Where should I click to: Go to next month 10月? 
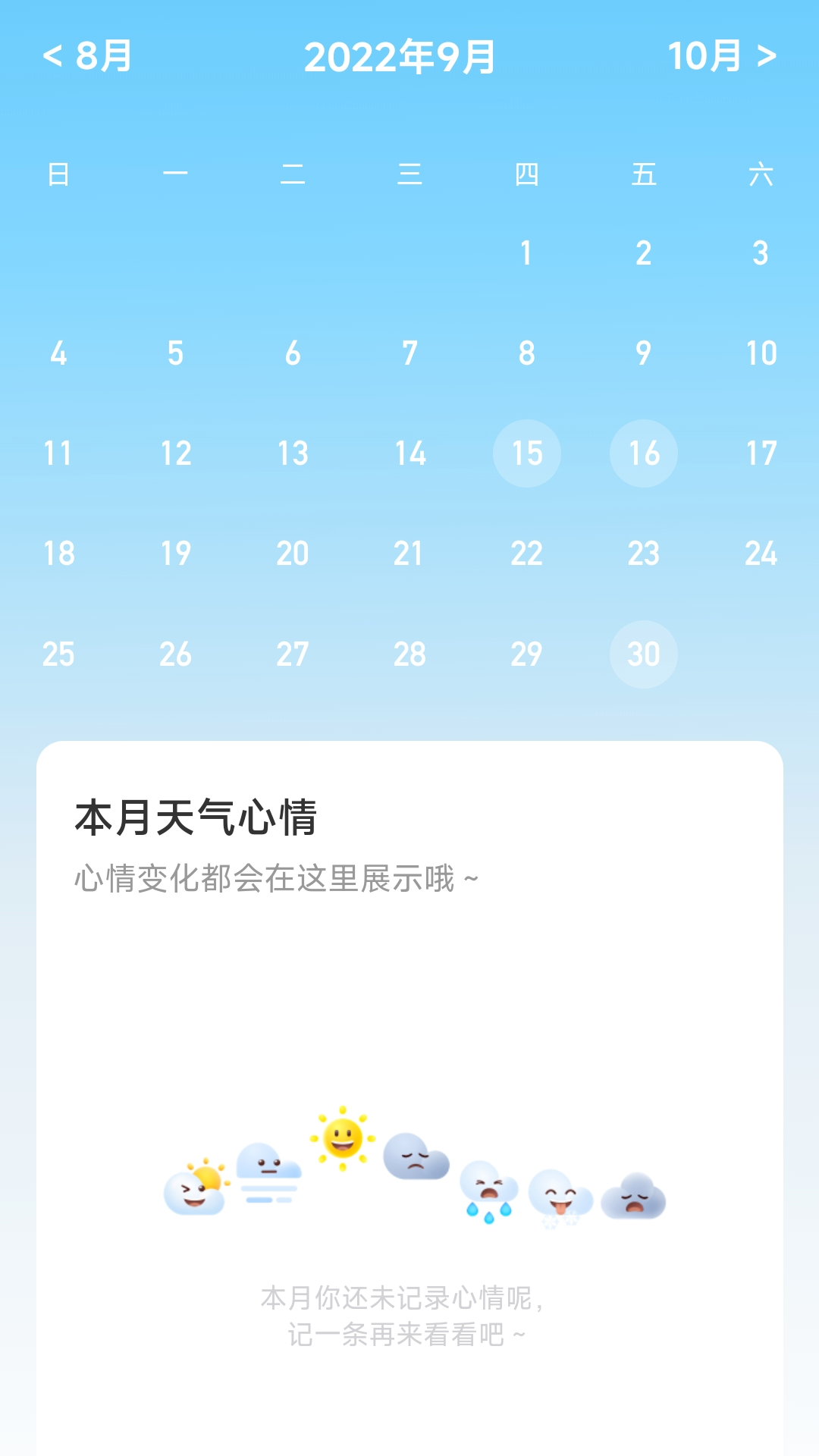pos(722,56)
